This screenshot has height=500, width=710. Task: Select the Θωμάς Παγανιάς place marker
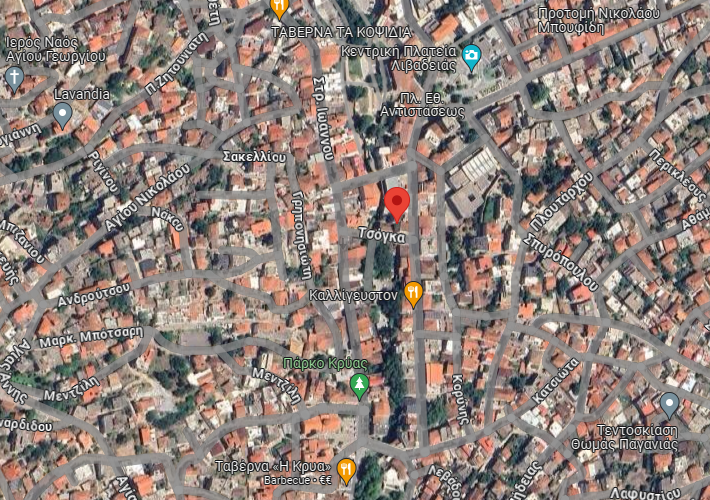(x=669, y=404)
